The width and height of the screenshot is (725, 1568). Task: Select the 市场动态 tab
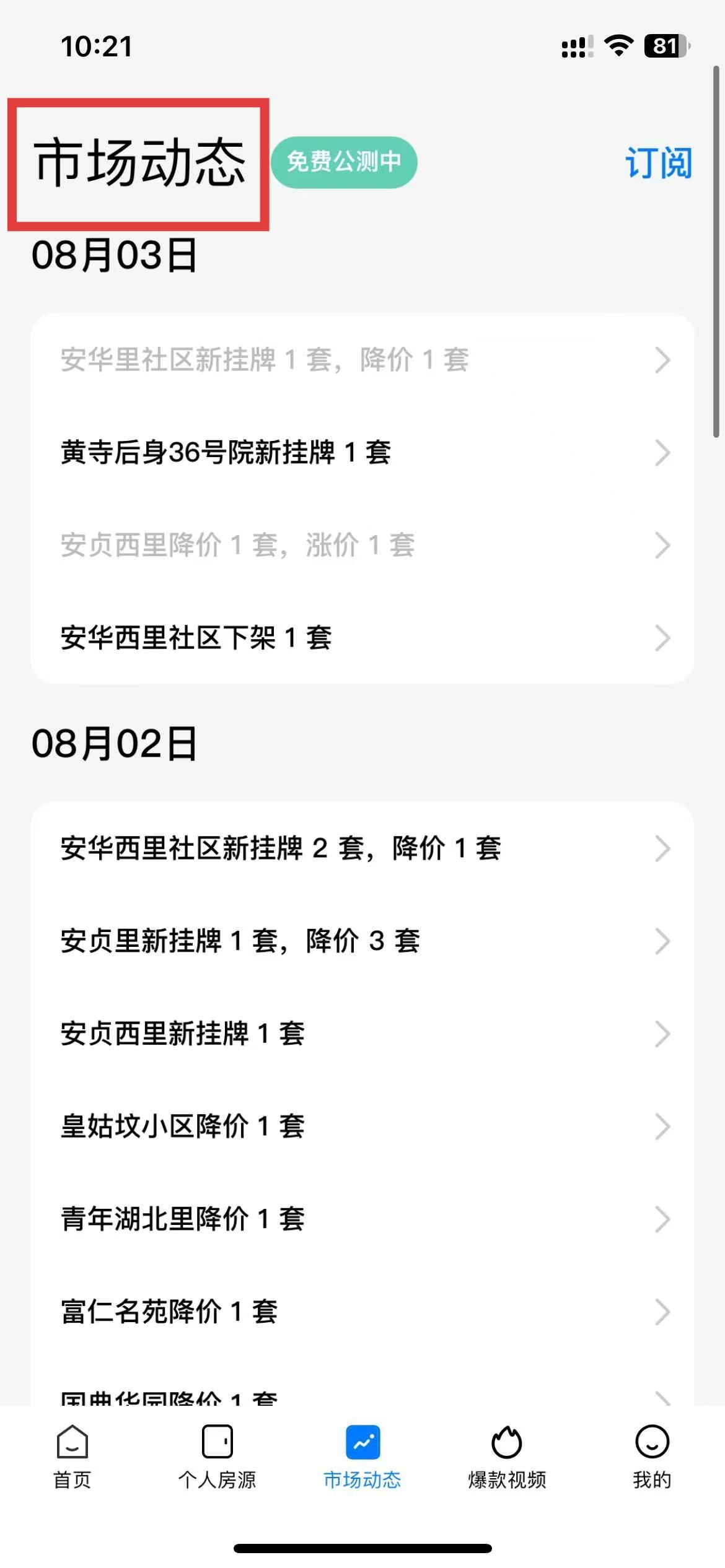pos(362,1457)
